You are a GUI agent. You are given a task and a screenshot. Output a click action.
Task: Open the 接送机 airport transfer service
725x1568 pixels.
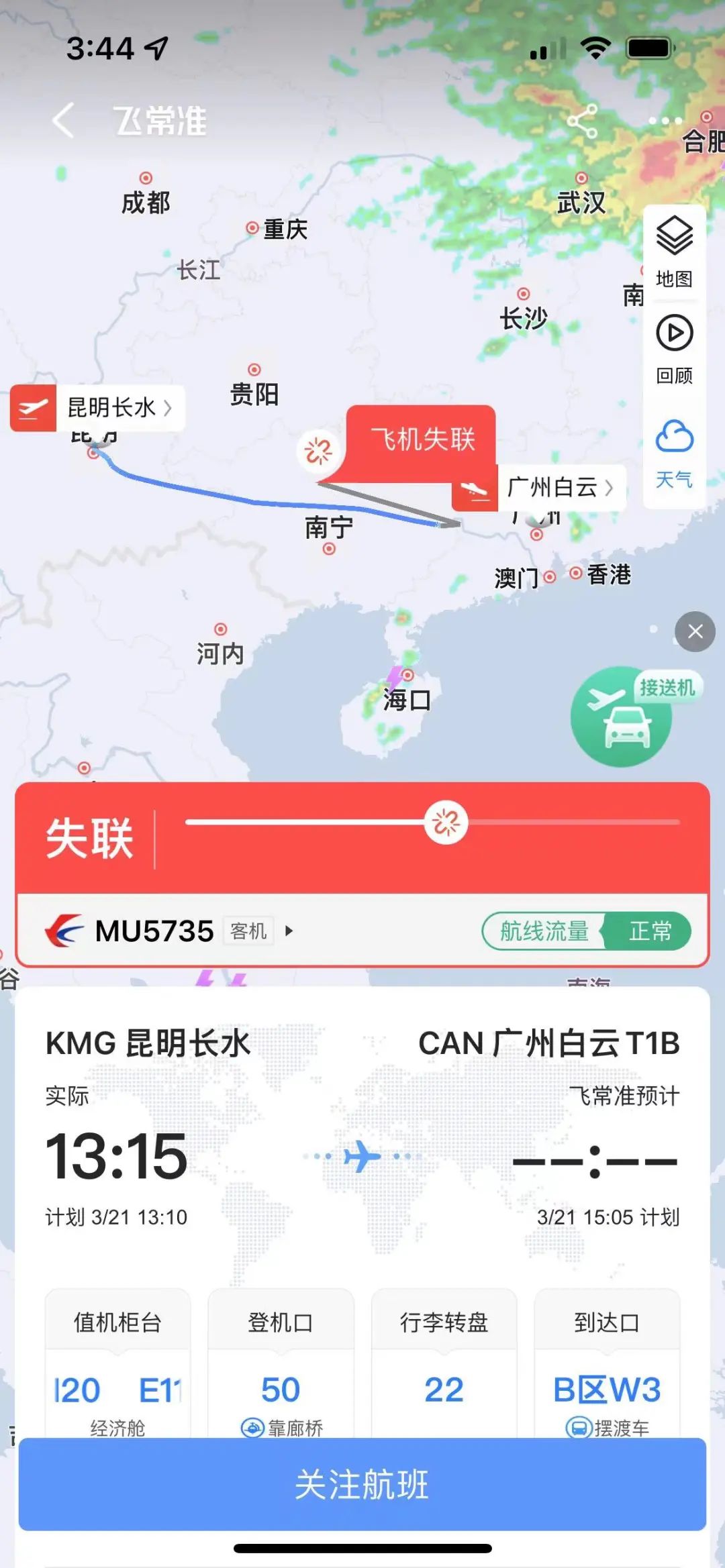[x=621, y=717]
